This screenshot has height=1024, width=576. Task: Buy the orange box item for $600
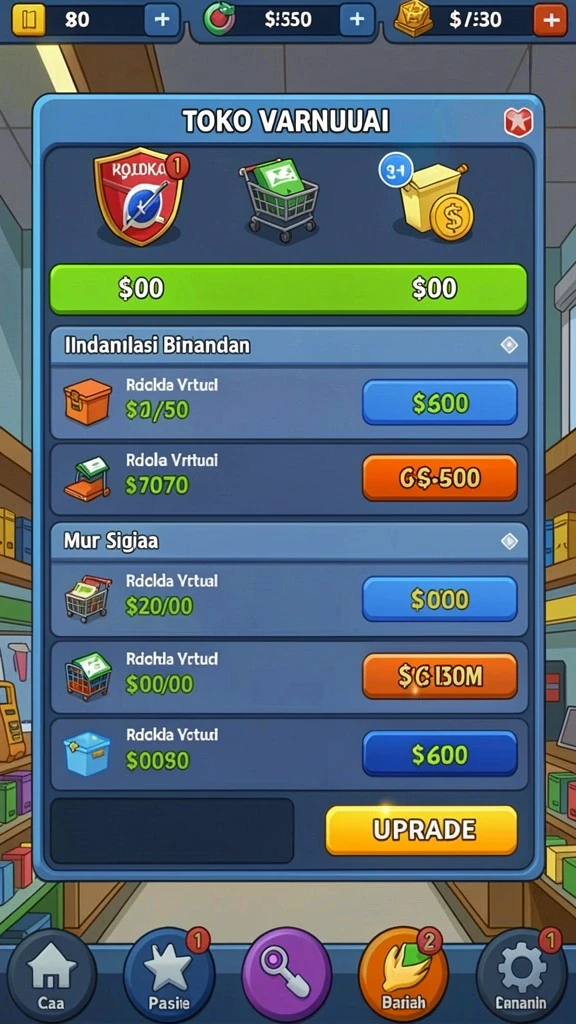click(x=440, y=403)
